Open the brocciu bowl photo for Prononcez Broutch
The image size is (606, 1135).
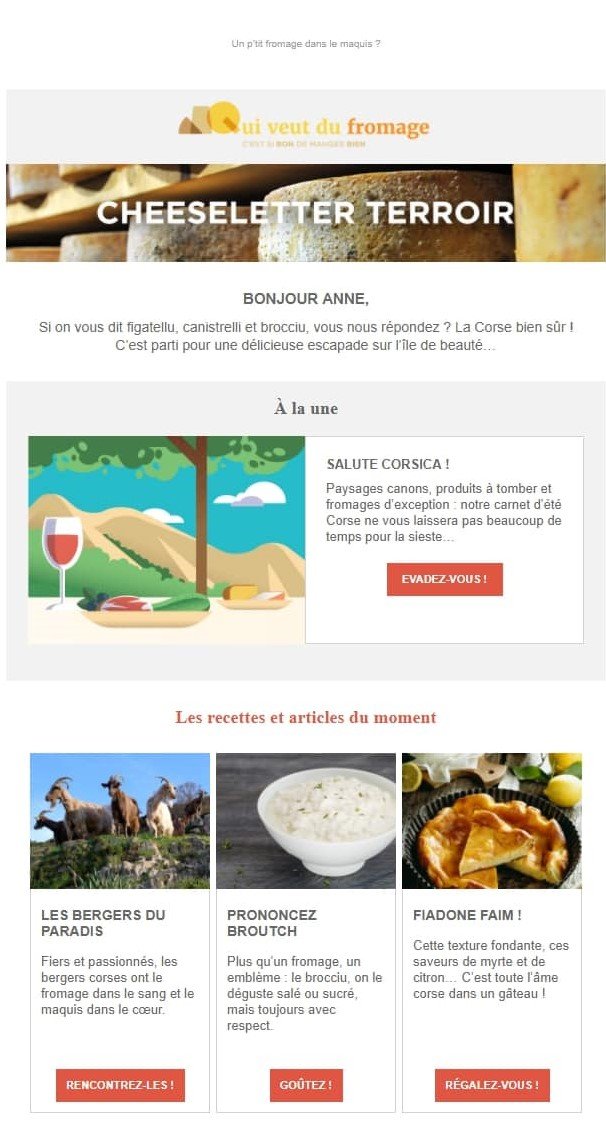(x=306, y=820)
